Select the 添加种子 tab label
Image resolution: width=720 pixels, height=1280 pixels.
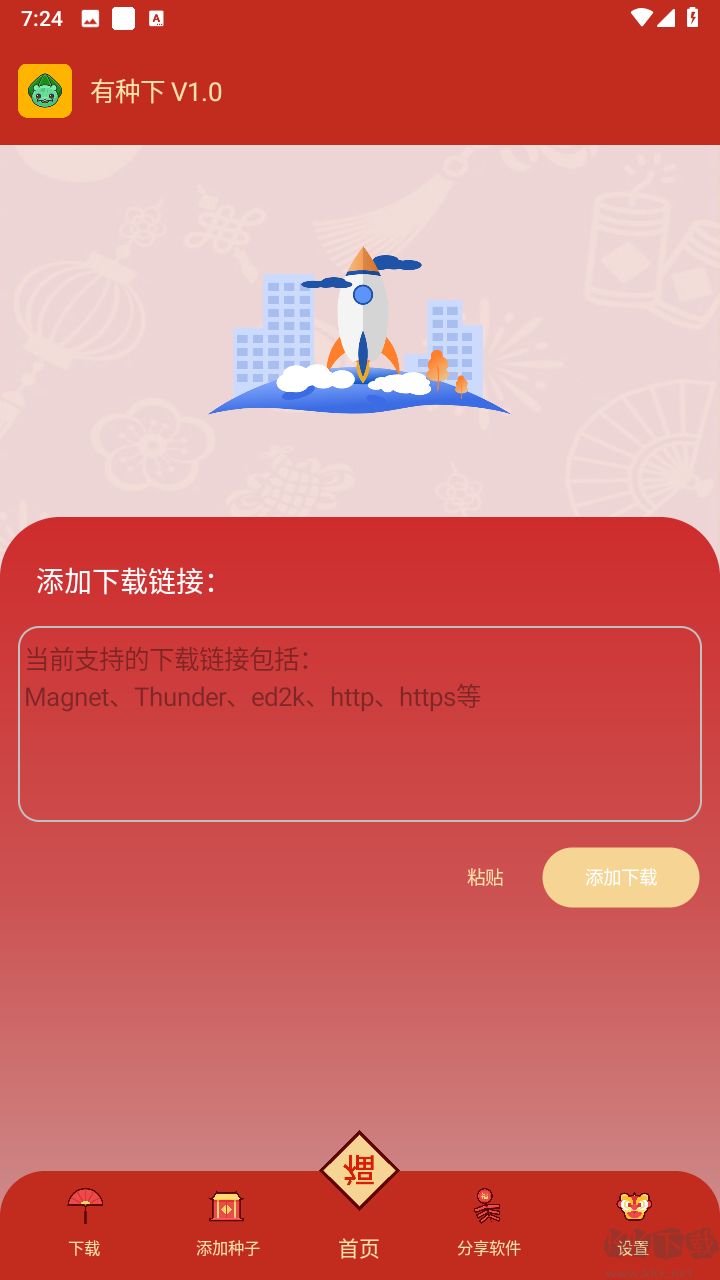225,1247
